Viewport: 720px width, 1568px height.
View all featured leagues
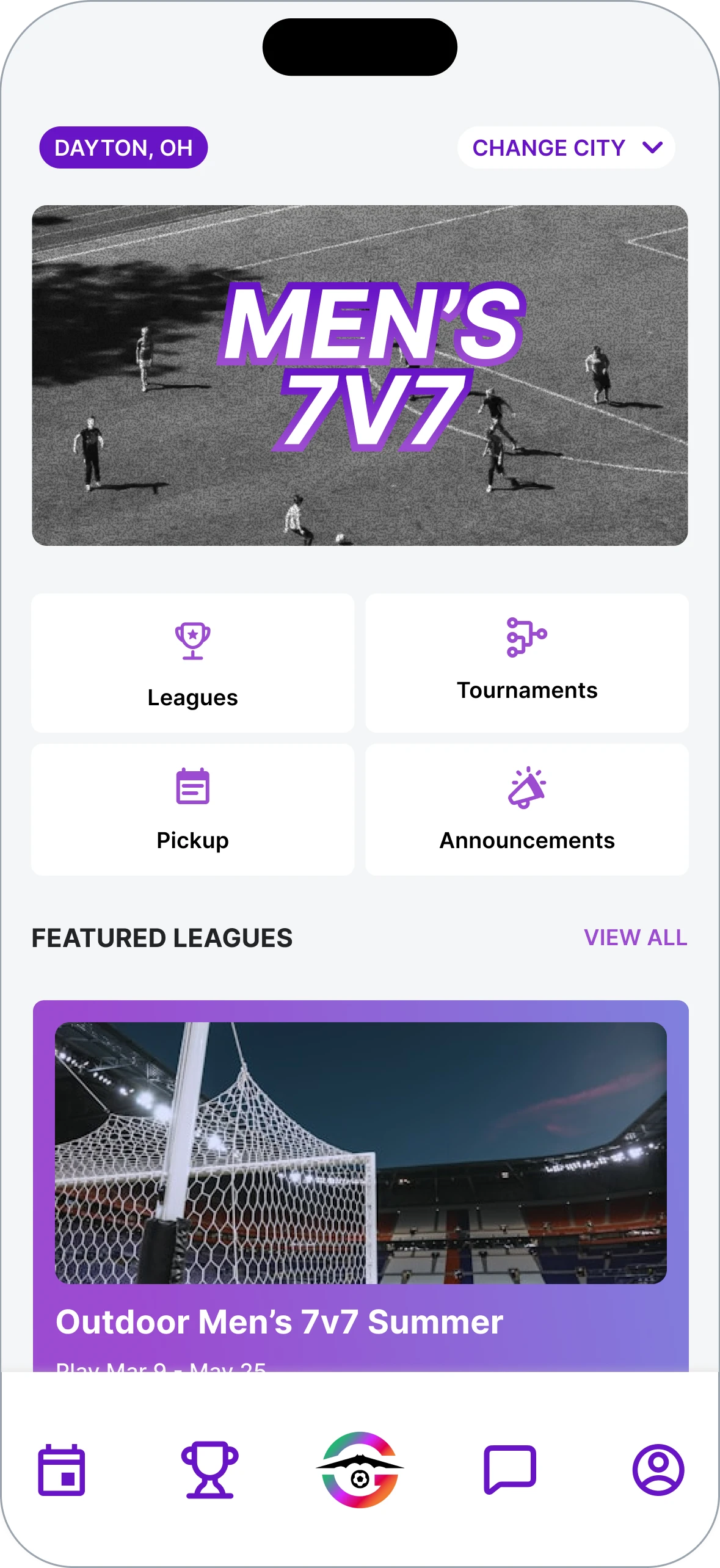(x=635, y=937)
